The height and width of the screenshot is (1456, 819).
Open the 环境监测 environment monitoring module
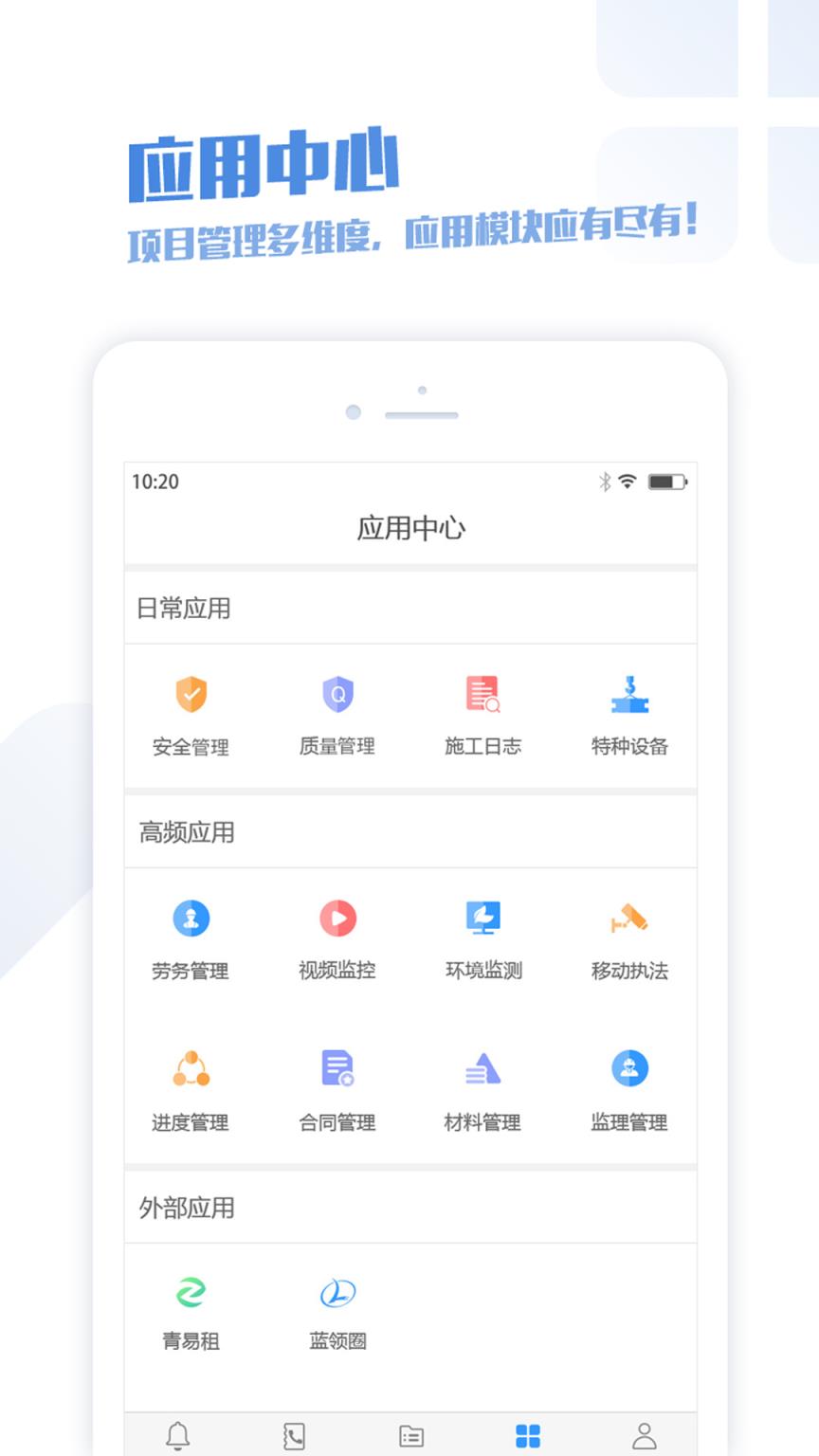[x=483, y=938]
